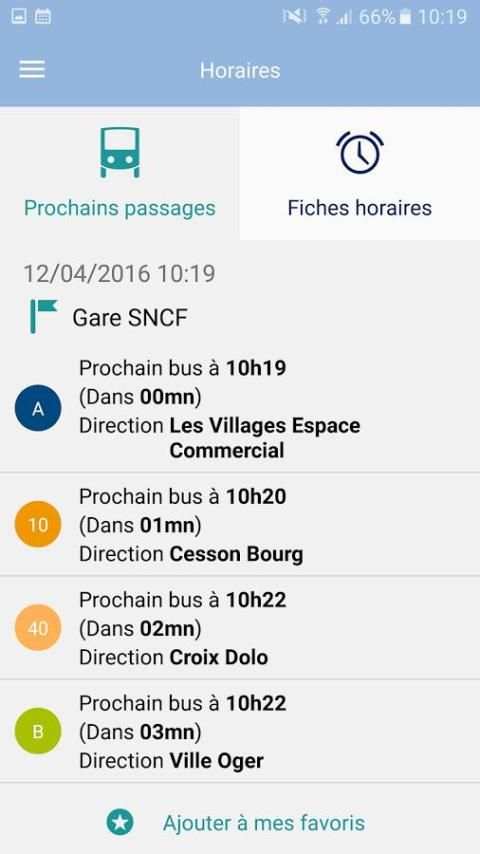The image size is (480, 854).
Task: Switch to the Fiches horaires tab
Action: 360,173
